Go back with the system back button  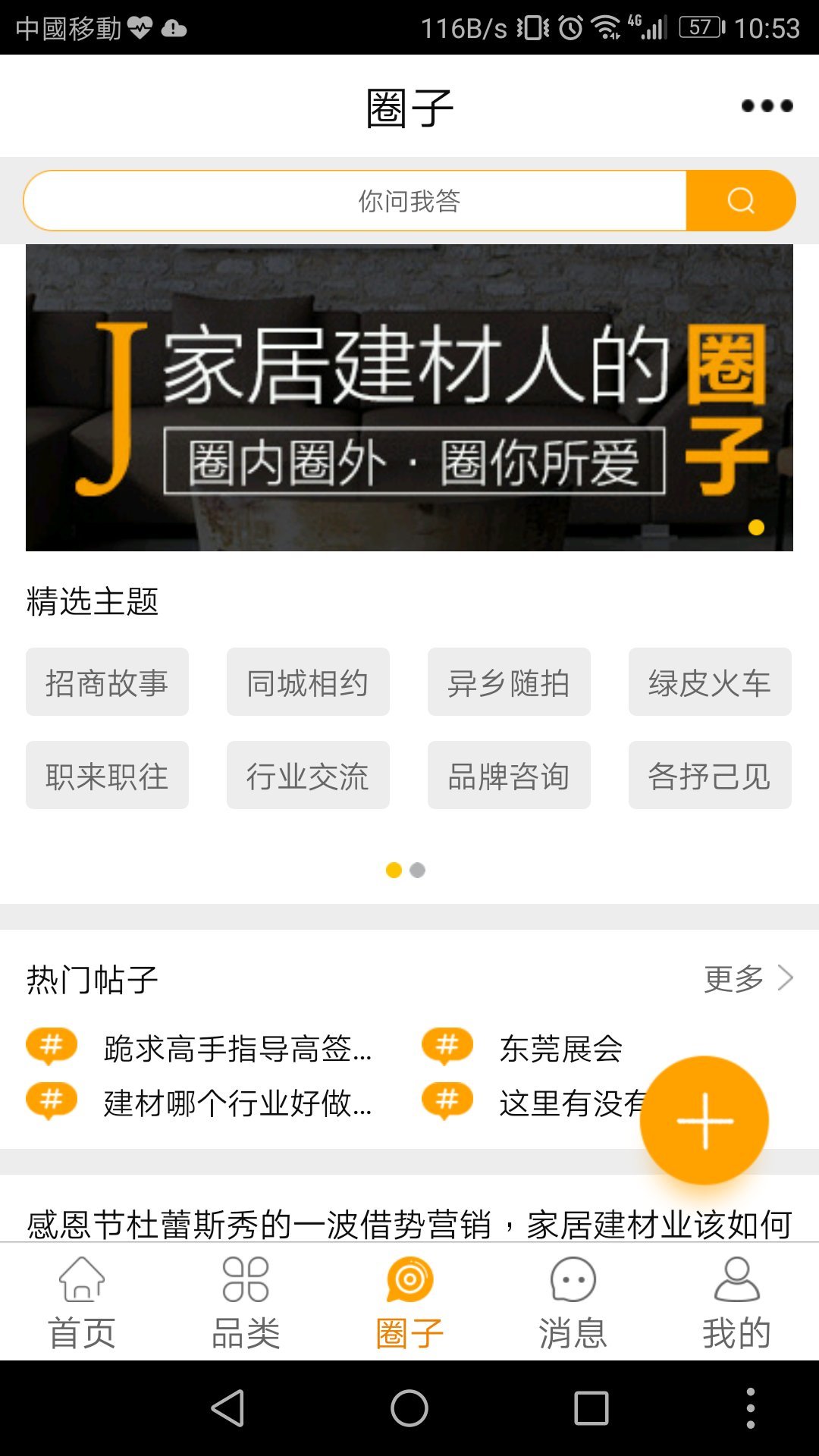point(227,1409)
